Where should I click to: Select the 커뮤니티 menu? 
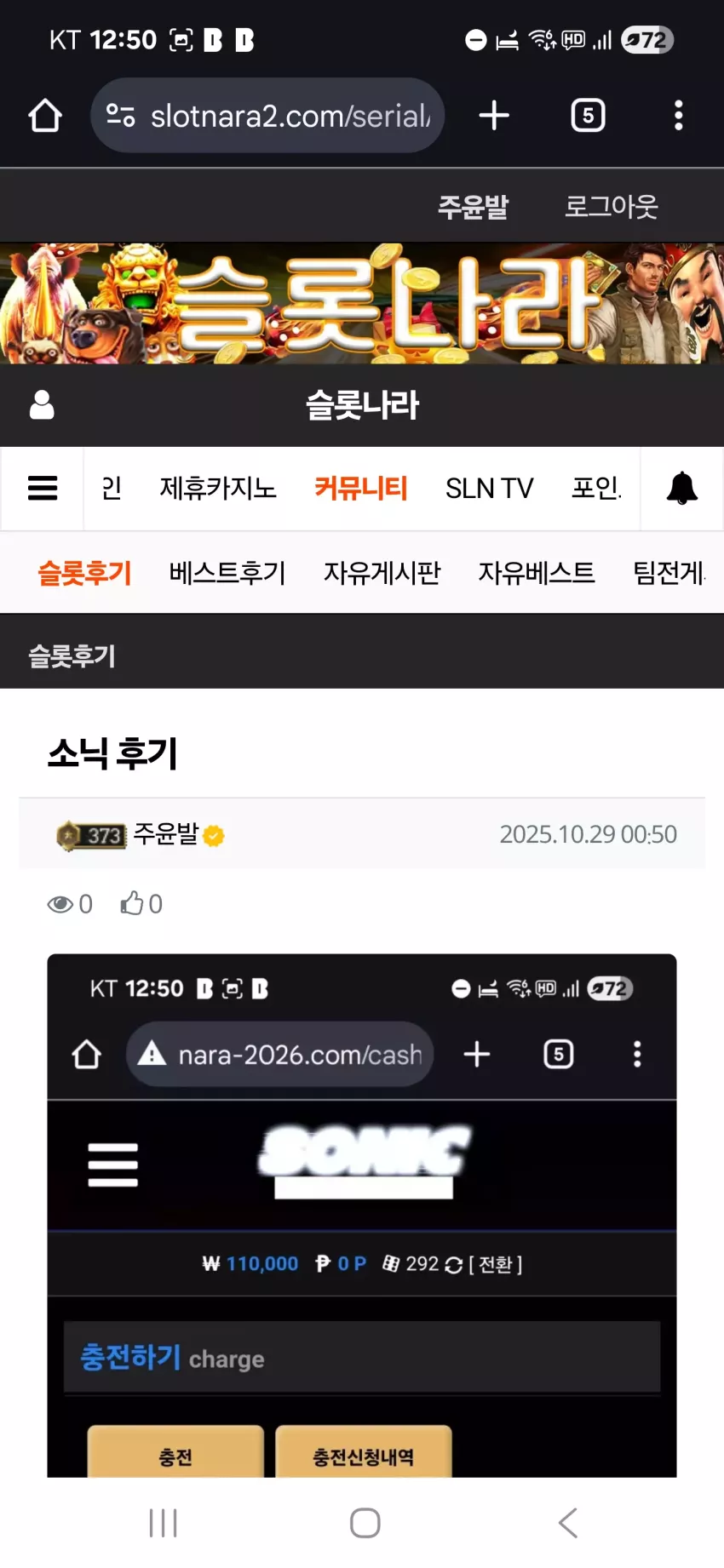(361, 488)
